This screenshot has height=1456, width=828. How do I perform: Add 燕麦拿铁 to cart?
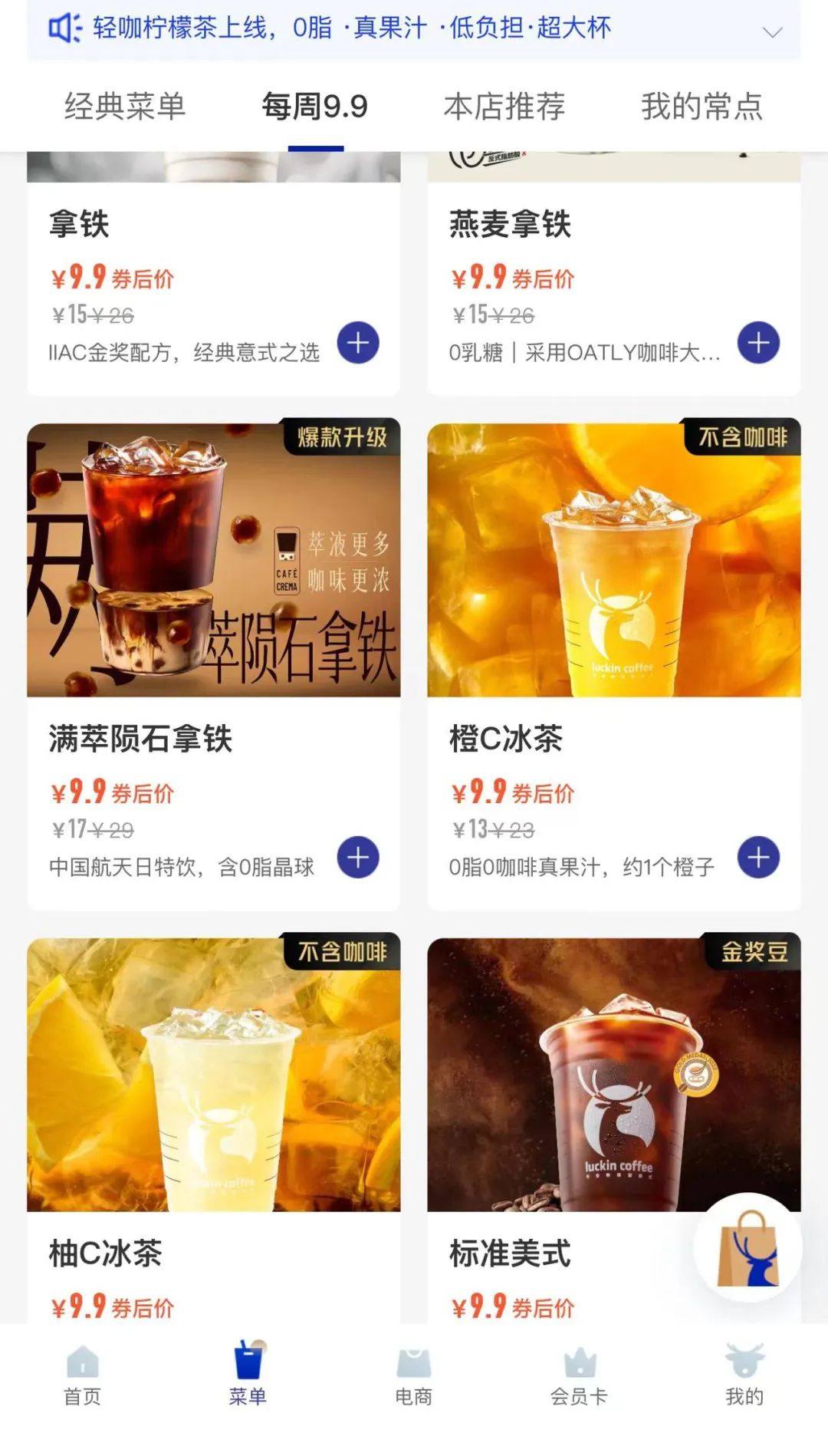[758, 343]
